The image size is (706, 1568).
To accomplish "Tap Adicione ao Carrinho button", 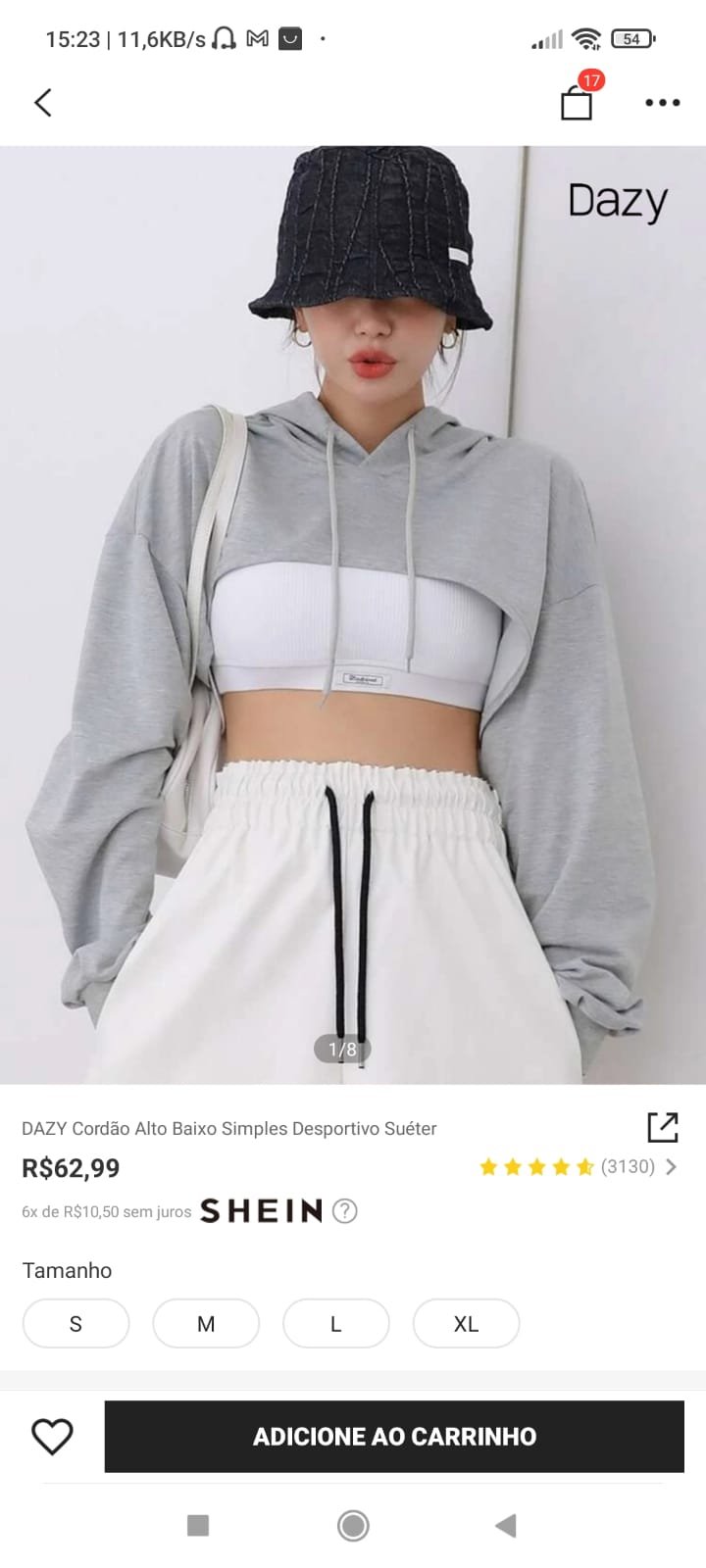I will (x=394, y=1437).
